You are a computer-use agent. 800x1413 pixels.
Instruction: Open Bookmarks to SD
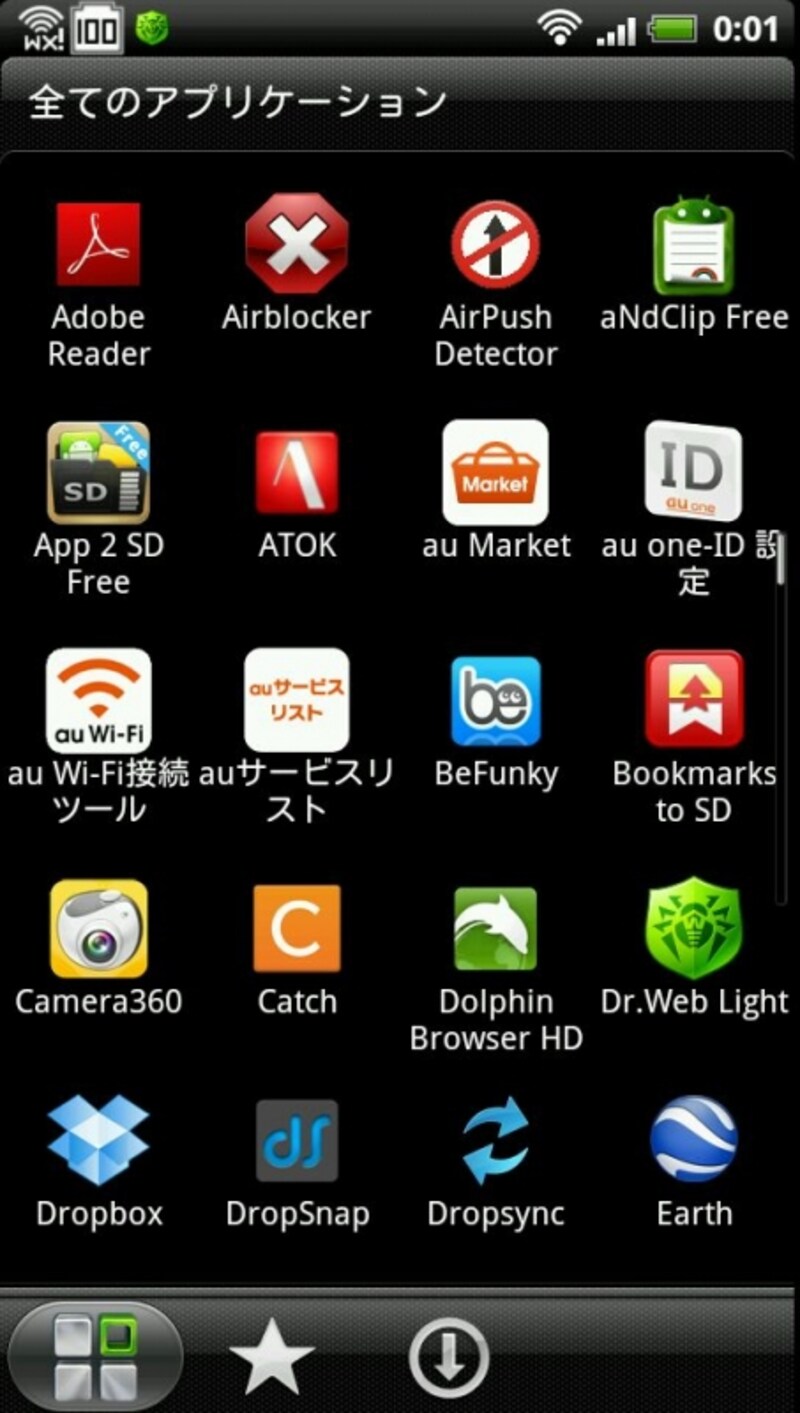click(x=694, y=700)
